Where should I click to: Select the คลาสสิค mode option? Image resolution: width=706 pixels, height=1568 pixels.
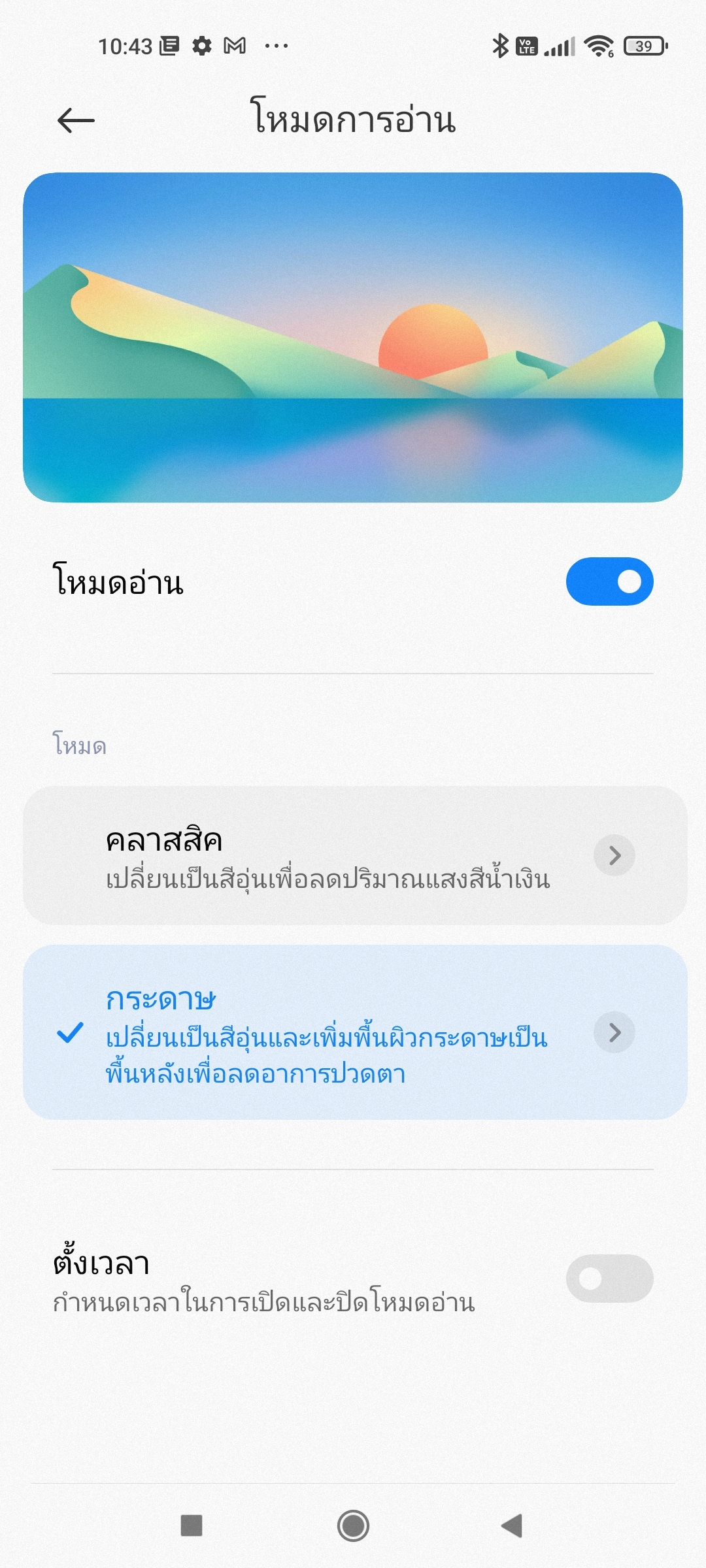tap(327, 856)
